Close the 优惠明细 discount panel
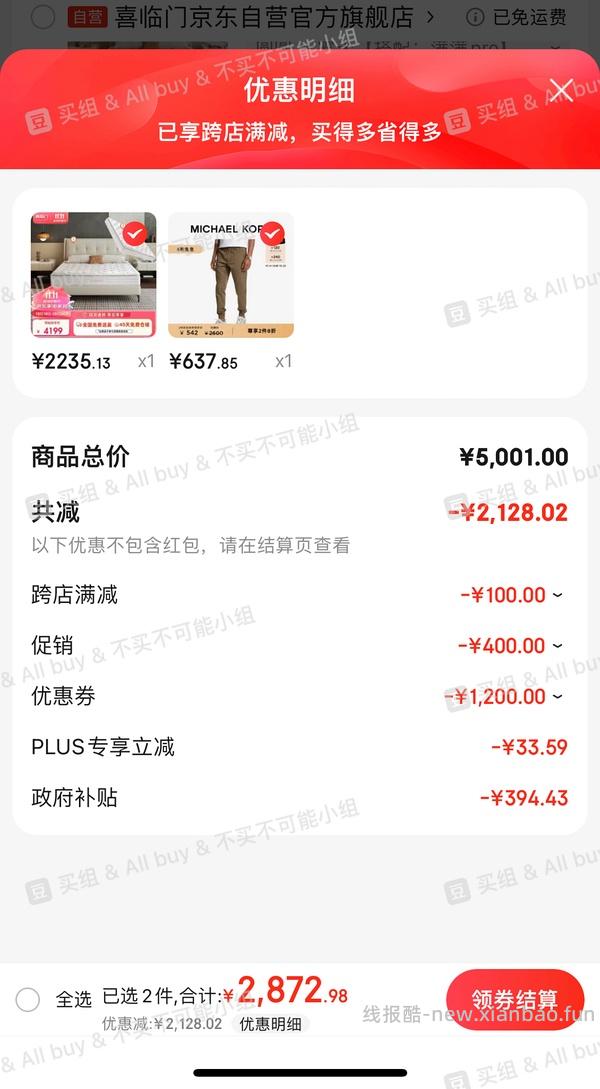The image size is (600, 1089). click(561, 91)
